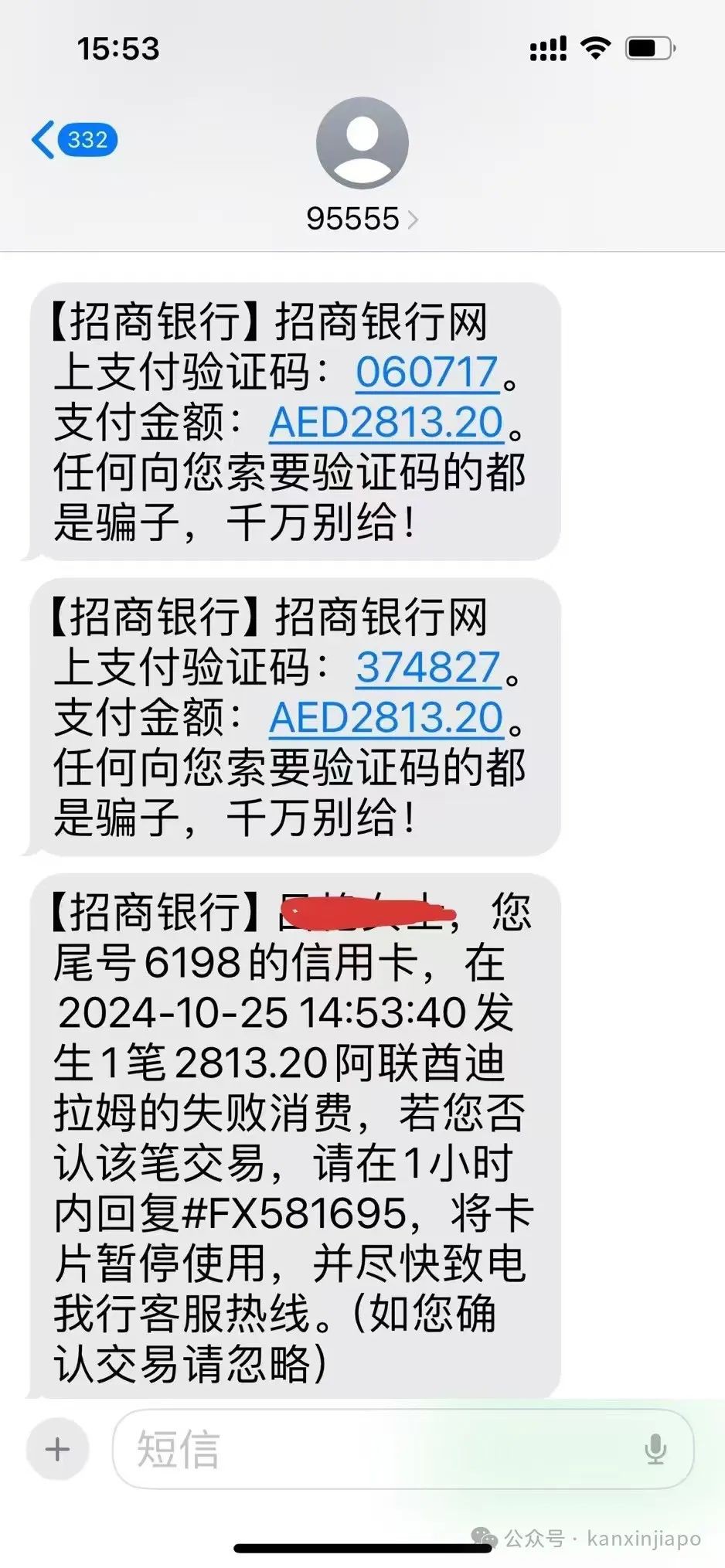
Task: Open contact details via the chevron next to 95555
Action: [x=415, y=220]
